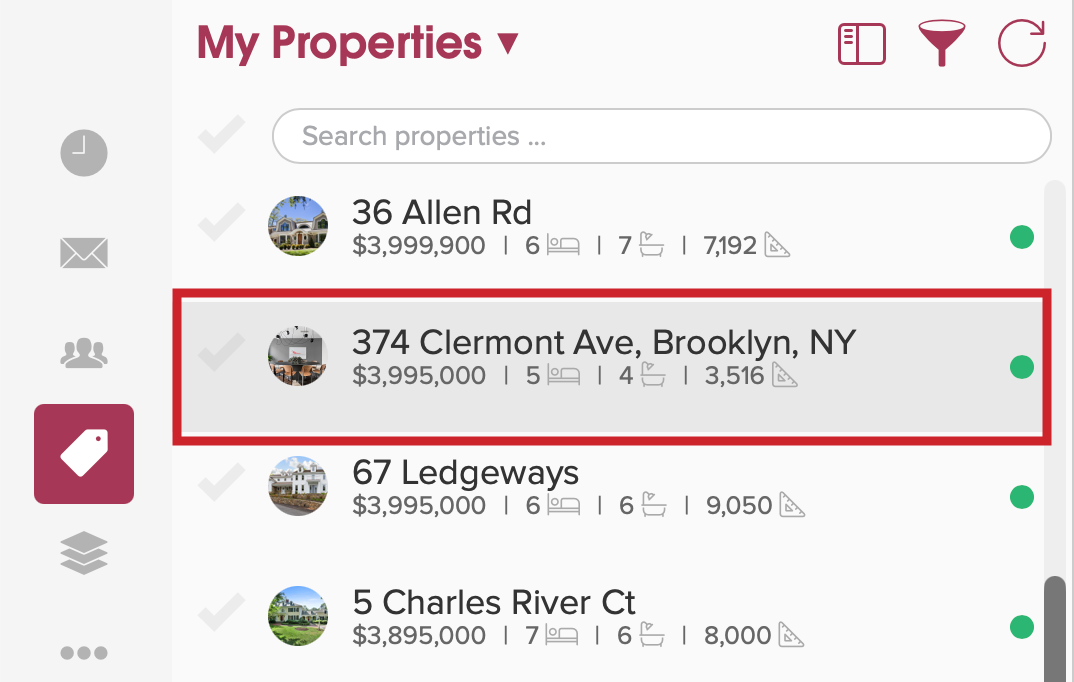This screenshot has height=682, width=1074.
Task: Check the box for 36 Allen Rd
Action: coord(221,224)
